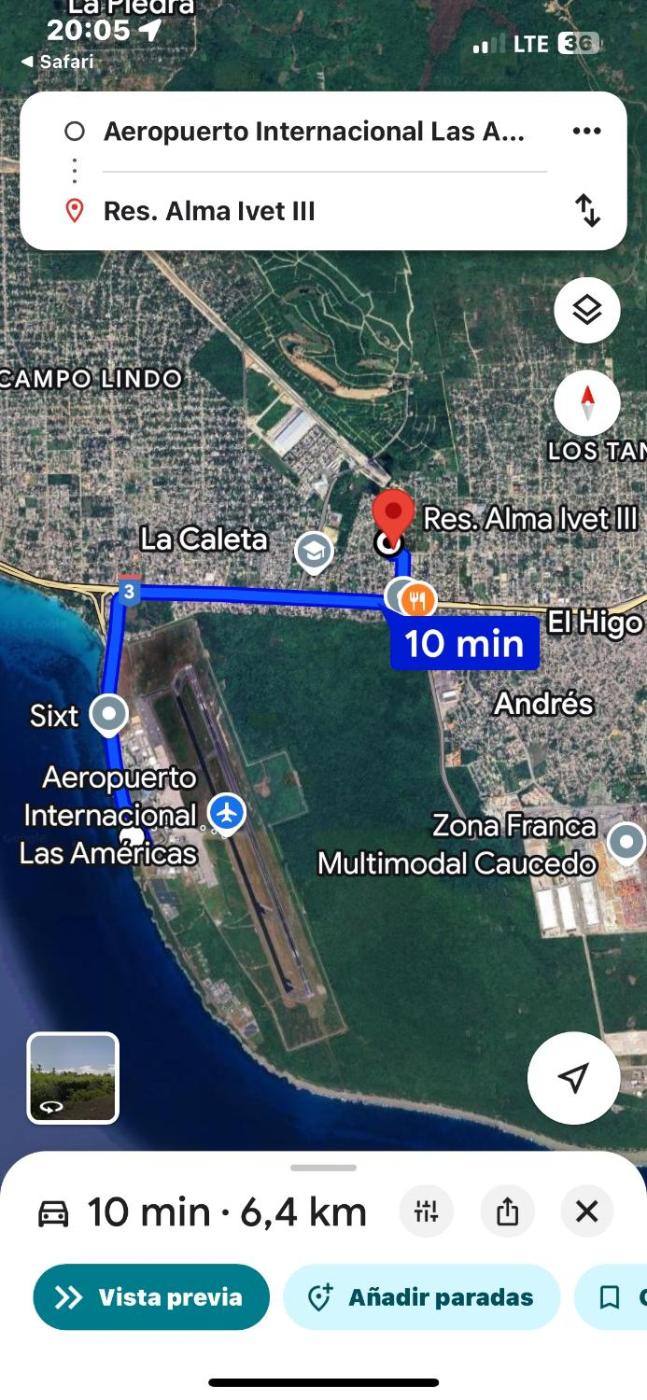The width and height of the screenshot is (647, 1400).
Task: Share the route directions
Action: tap(506, 1213)
